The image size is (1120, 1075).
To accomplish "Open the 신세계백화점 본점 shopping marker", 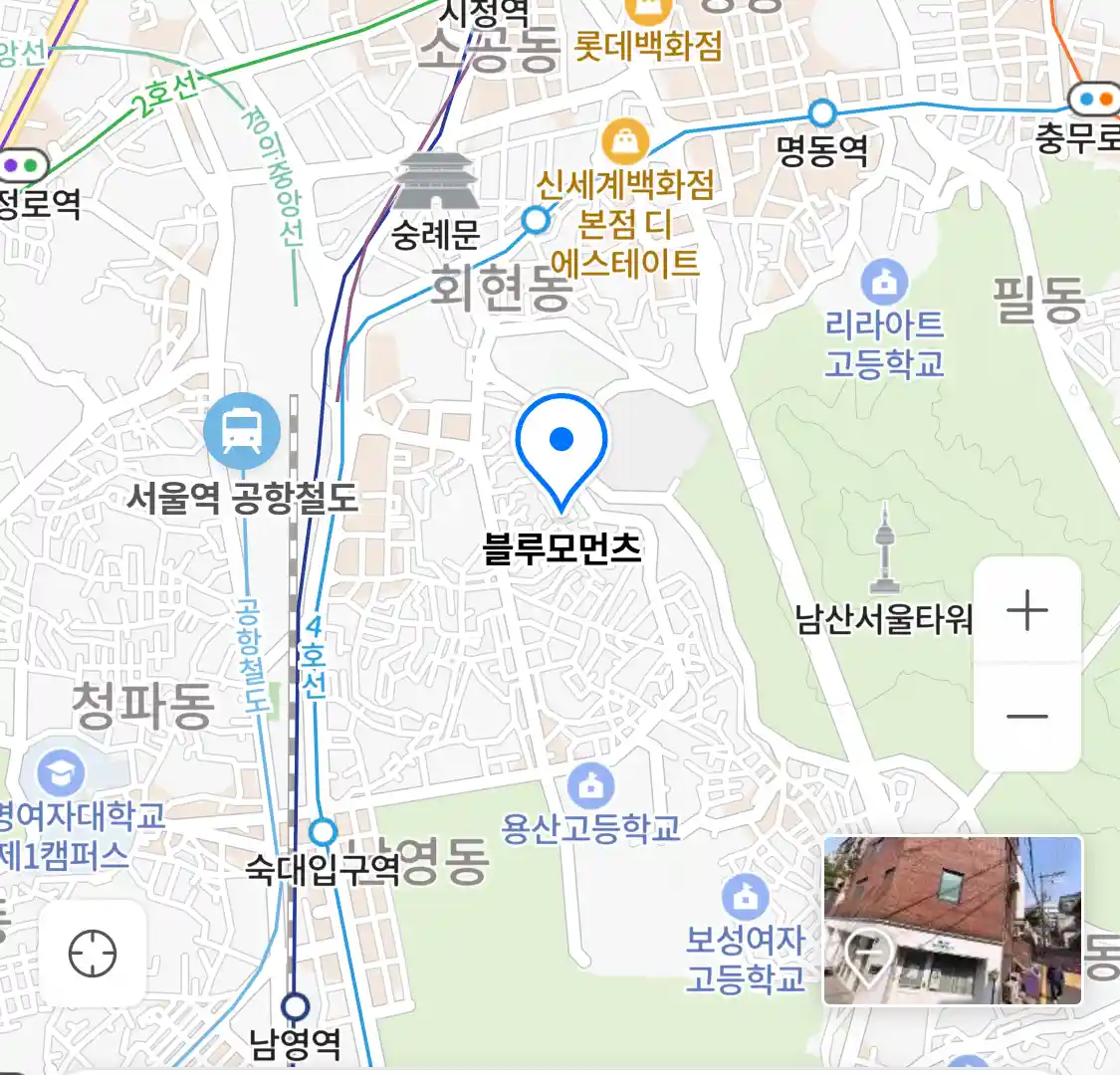I will click(625, 143).
